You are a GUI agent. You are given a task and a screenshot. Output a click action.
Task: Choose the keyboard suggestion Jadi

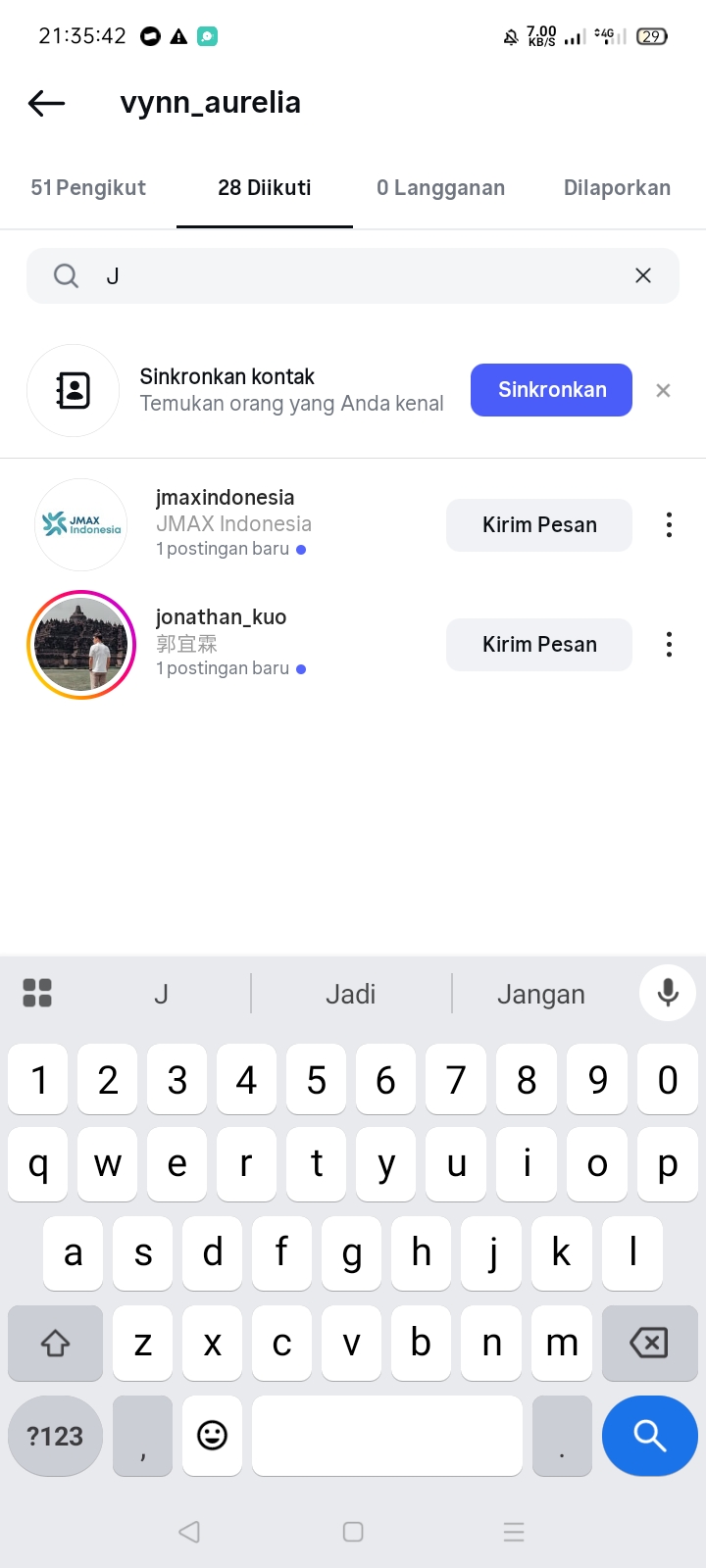coord(351,995)
